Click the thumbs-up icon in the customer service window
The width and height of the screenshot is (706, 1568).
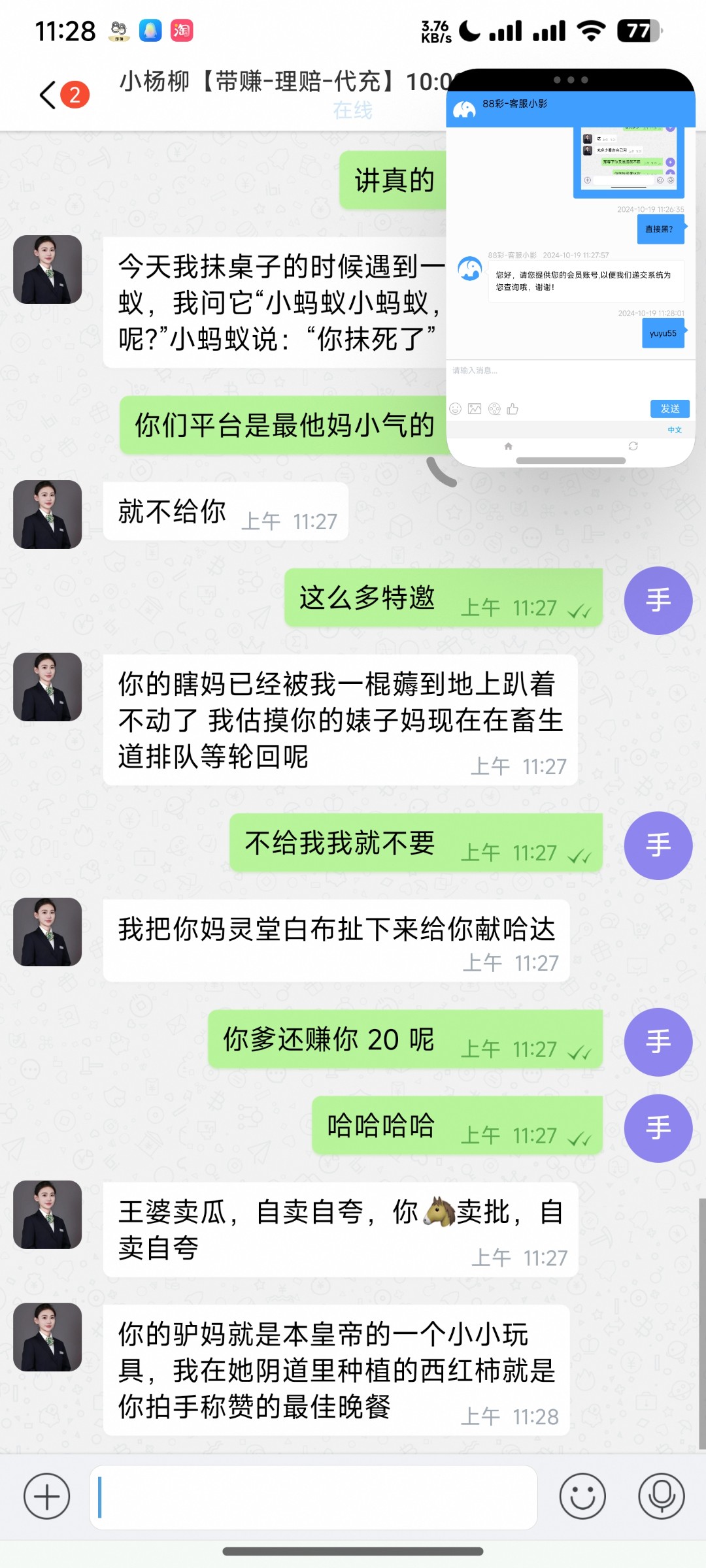point(513,408)
